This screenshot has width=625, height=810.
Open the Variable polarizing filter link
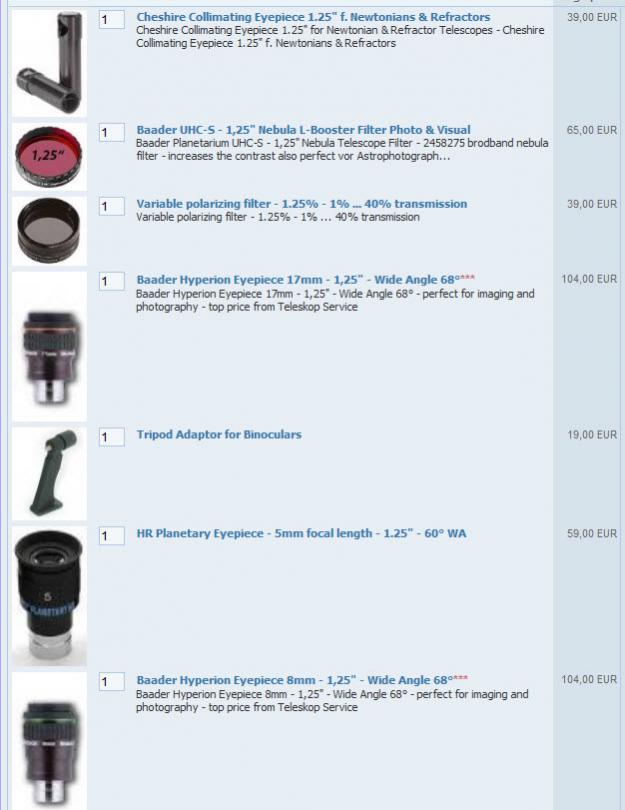click(301, 204)
